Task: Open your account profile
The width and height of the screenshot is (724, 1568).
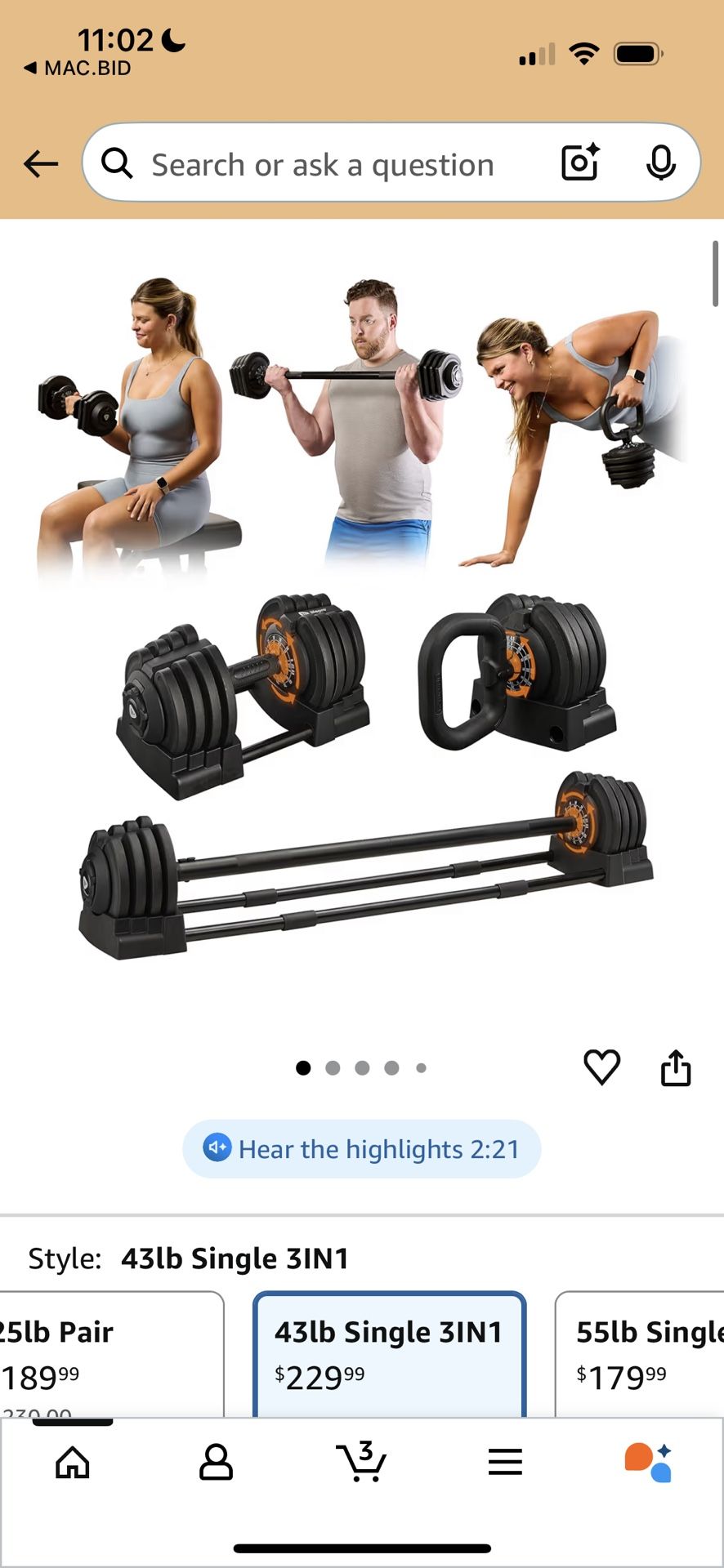Action: 217,1463
